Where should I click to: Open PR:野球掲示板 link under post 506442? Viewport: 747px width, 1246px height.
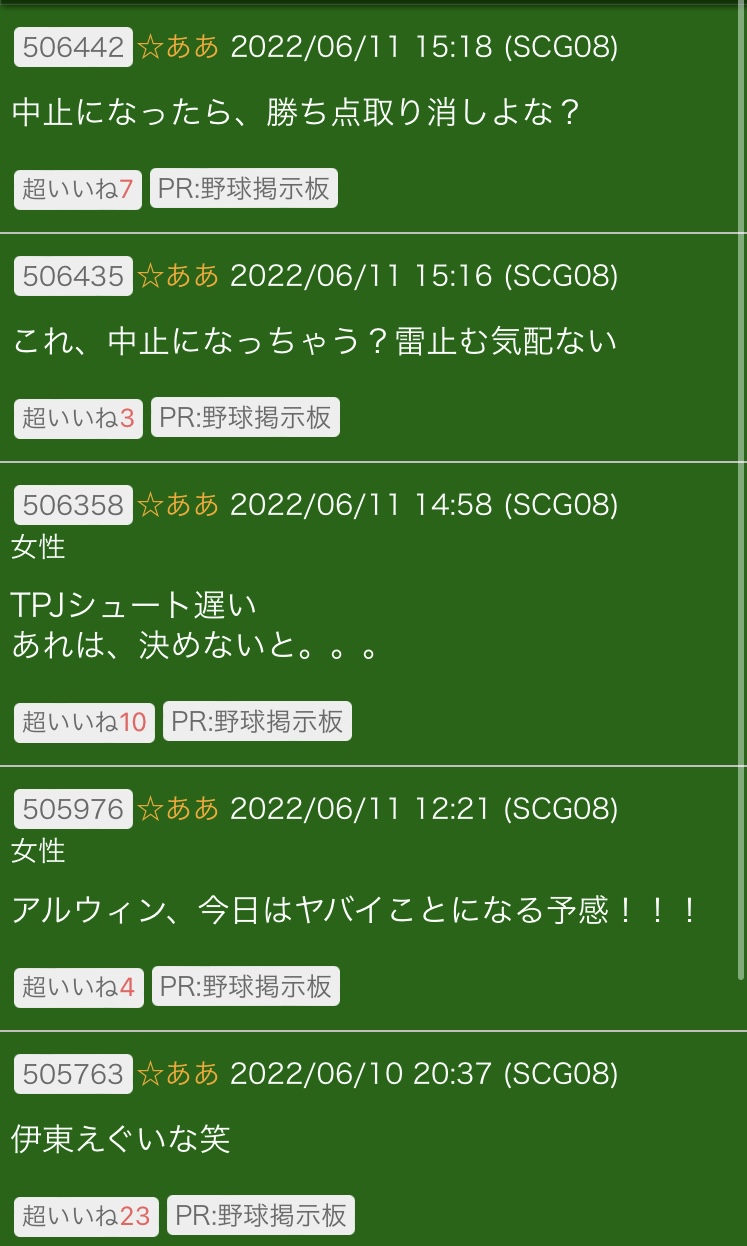pyautogui.click(x=244, y=189)
